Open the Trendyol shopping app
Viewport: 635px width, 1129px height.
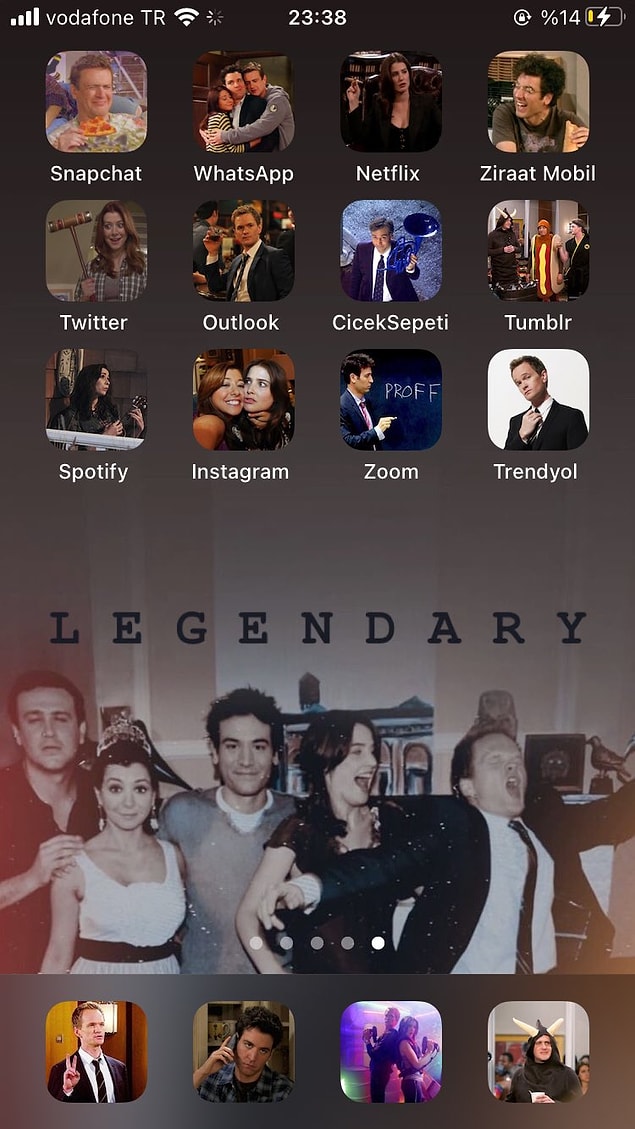pyautogui.click(x=538, y=400)
